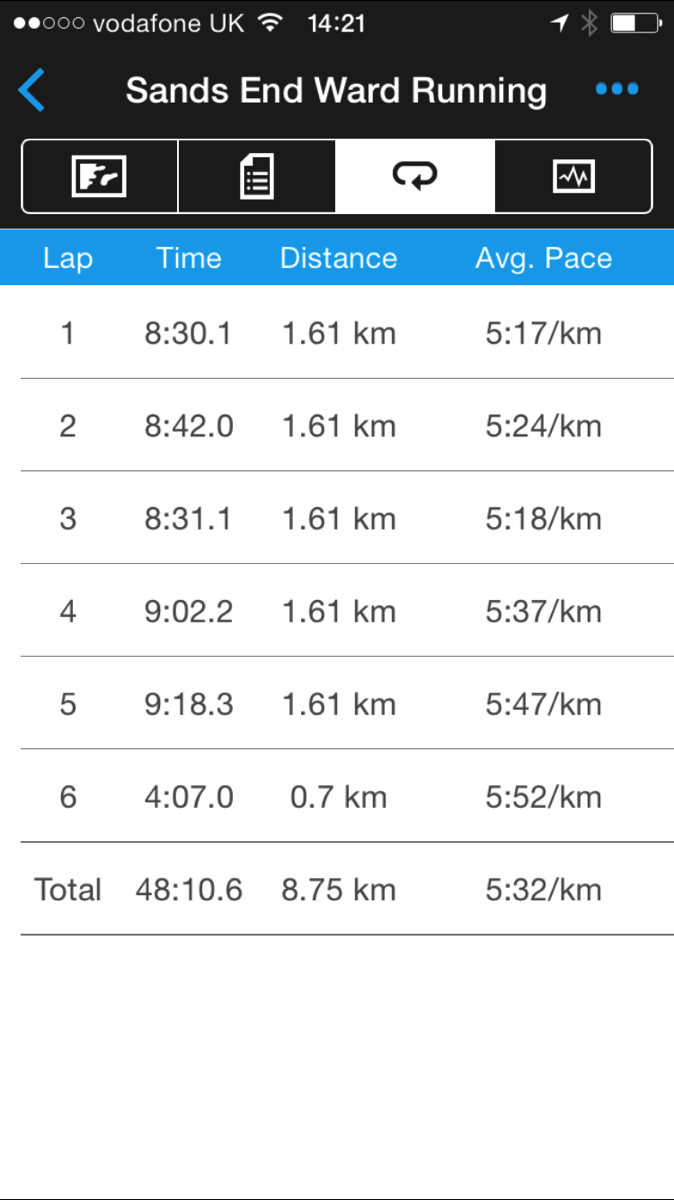The width and height of the screenshot is (674, 1200).
Task: Select the laps tab
Action: click(415, 177)
